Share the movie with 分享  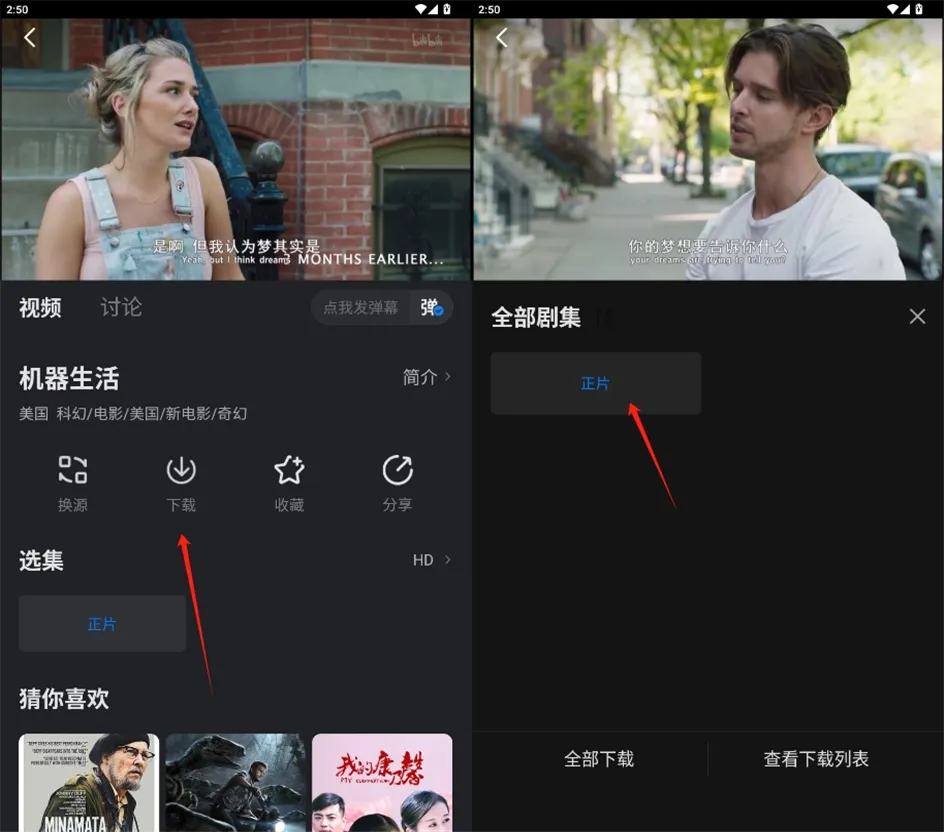point(397,482)
